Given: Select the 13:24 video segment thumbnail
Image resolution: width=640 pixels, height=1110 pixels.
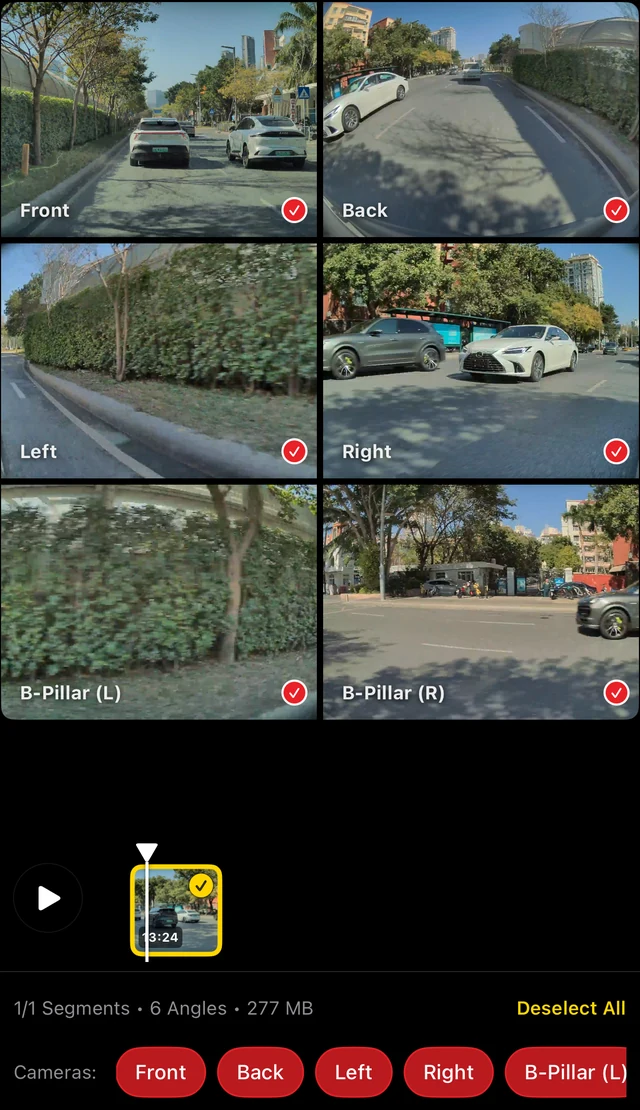Looking at the screenshot, I should tap(176, 910).
